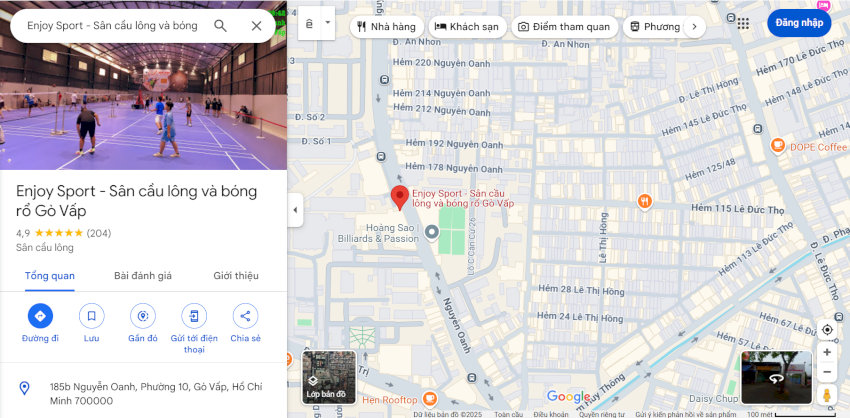Filter map by Nhà hàng chip
Viewport: 850px width, 418px height.
(386, 27)
